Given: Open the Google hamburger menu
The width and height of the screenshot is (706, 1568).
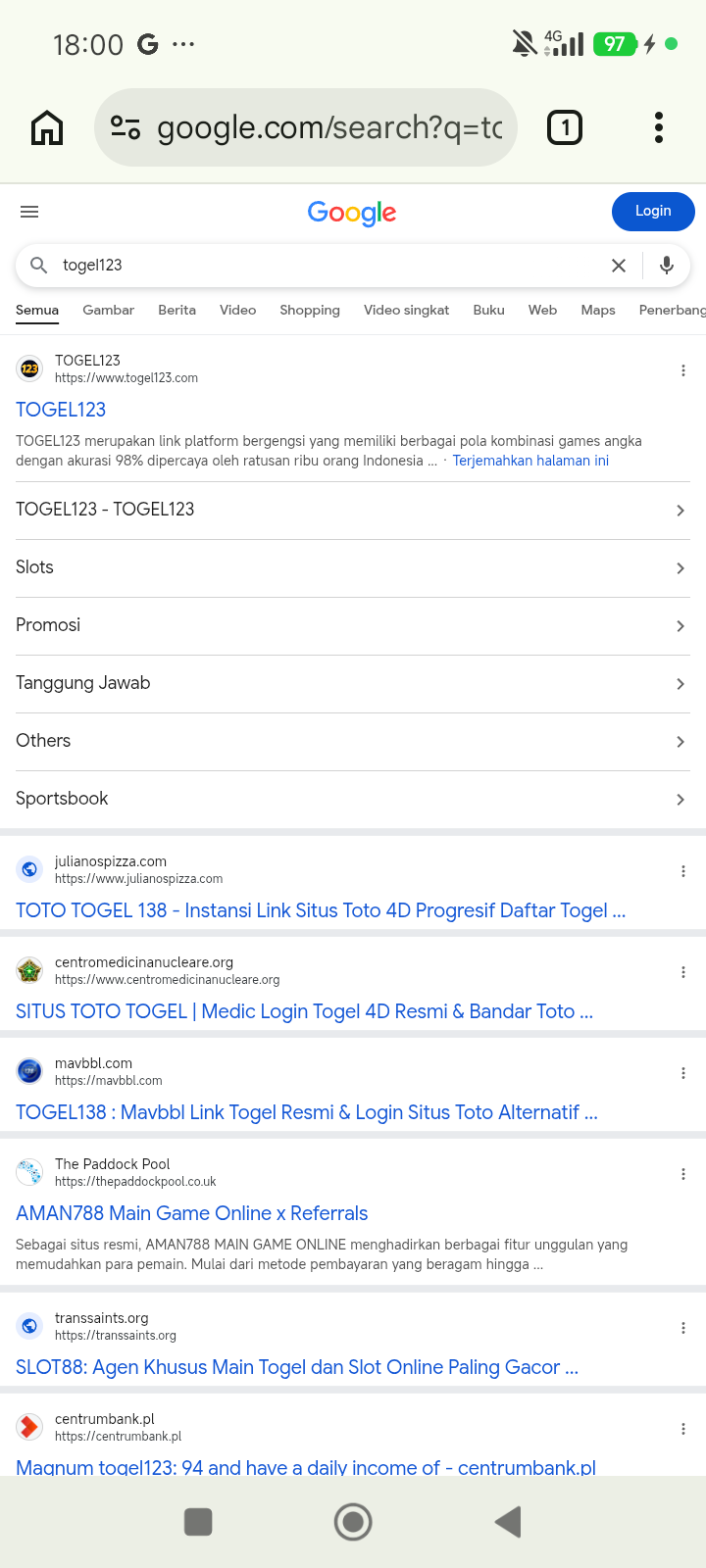Looking at the screenshot, I should [x=29, y=212].
